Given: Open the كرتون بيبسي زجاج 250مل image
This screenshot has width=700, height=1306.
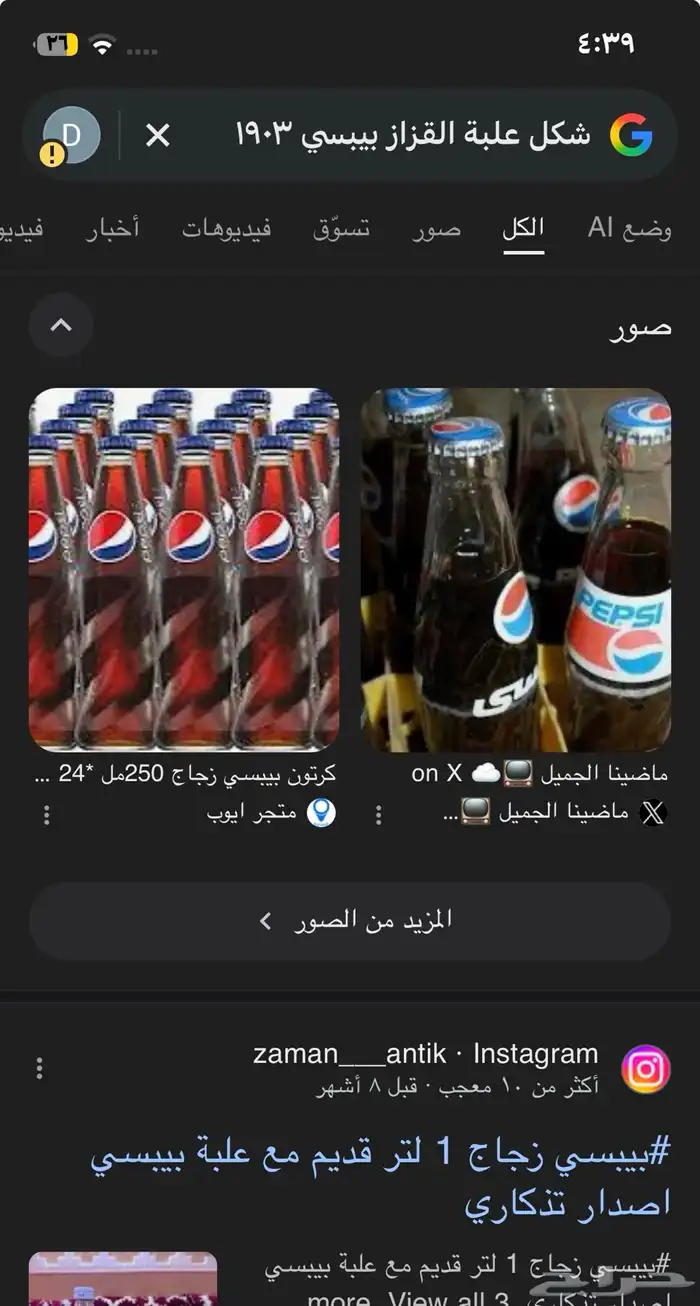Looking at the screenshot, I should (x=184, y=570).
